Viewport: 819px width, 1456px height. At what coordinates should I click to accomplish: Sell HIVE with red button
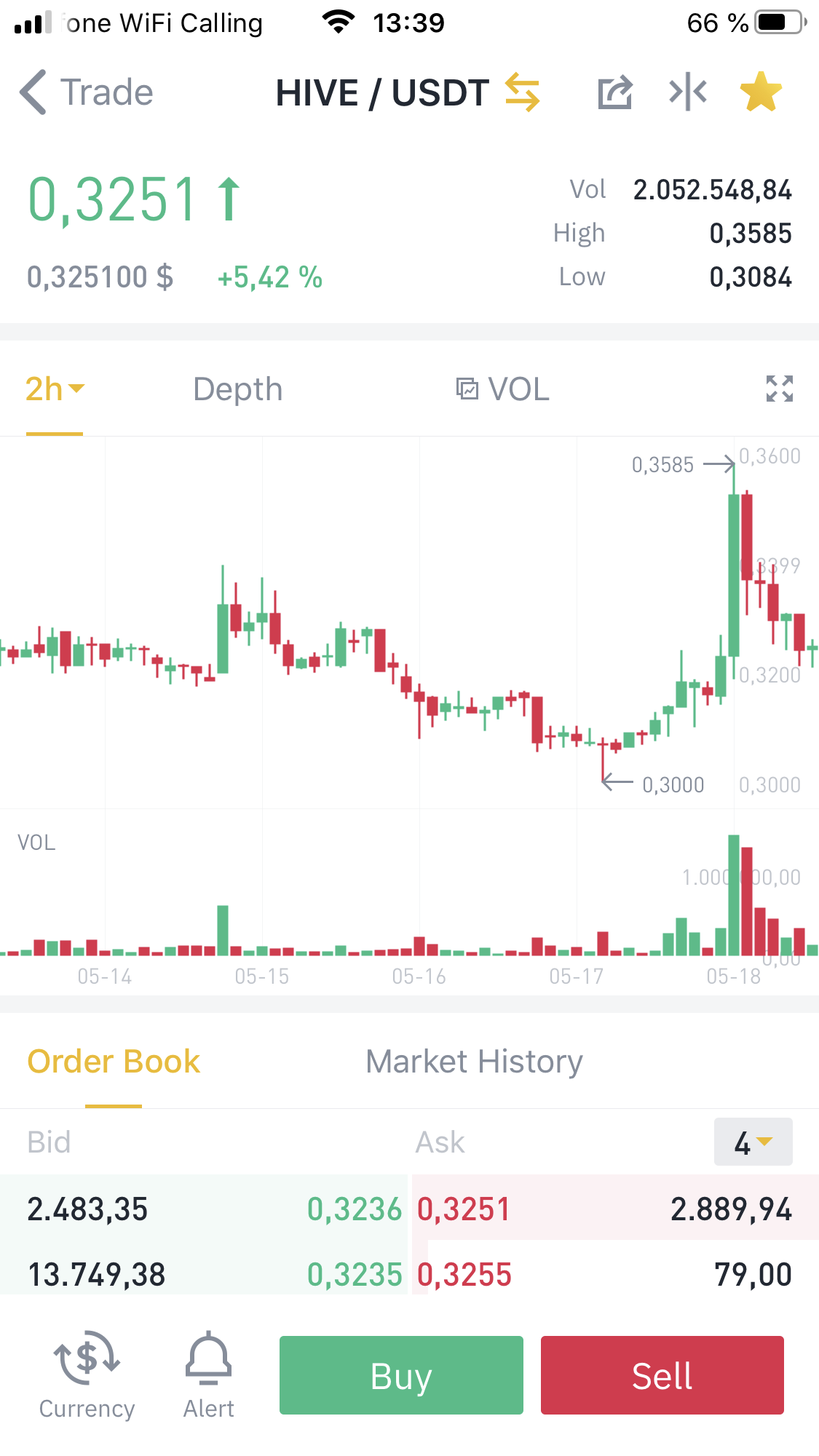pos(662,1375)
